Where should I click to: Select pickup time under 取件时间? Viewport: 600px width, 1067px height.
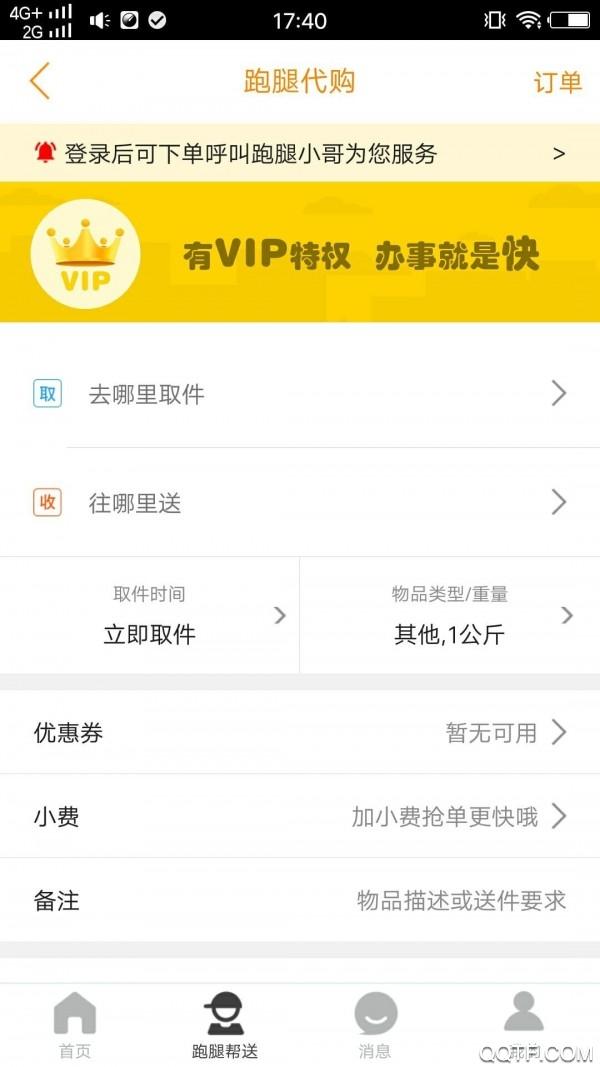150,616
